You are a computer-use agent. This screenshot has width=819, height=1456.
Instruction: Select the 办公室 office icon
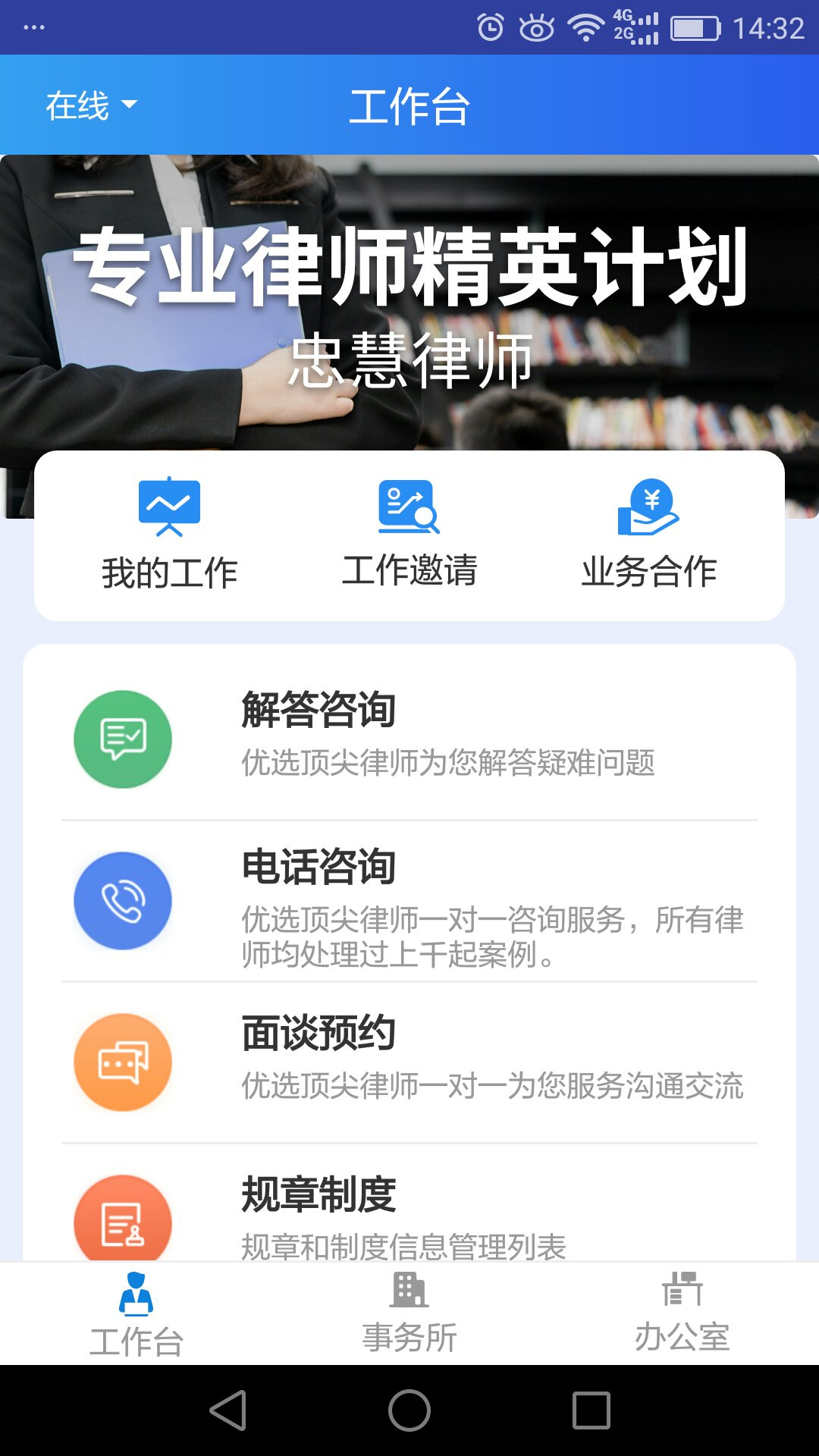coord(684,1289)
